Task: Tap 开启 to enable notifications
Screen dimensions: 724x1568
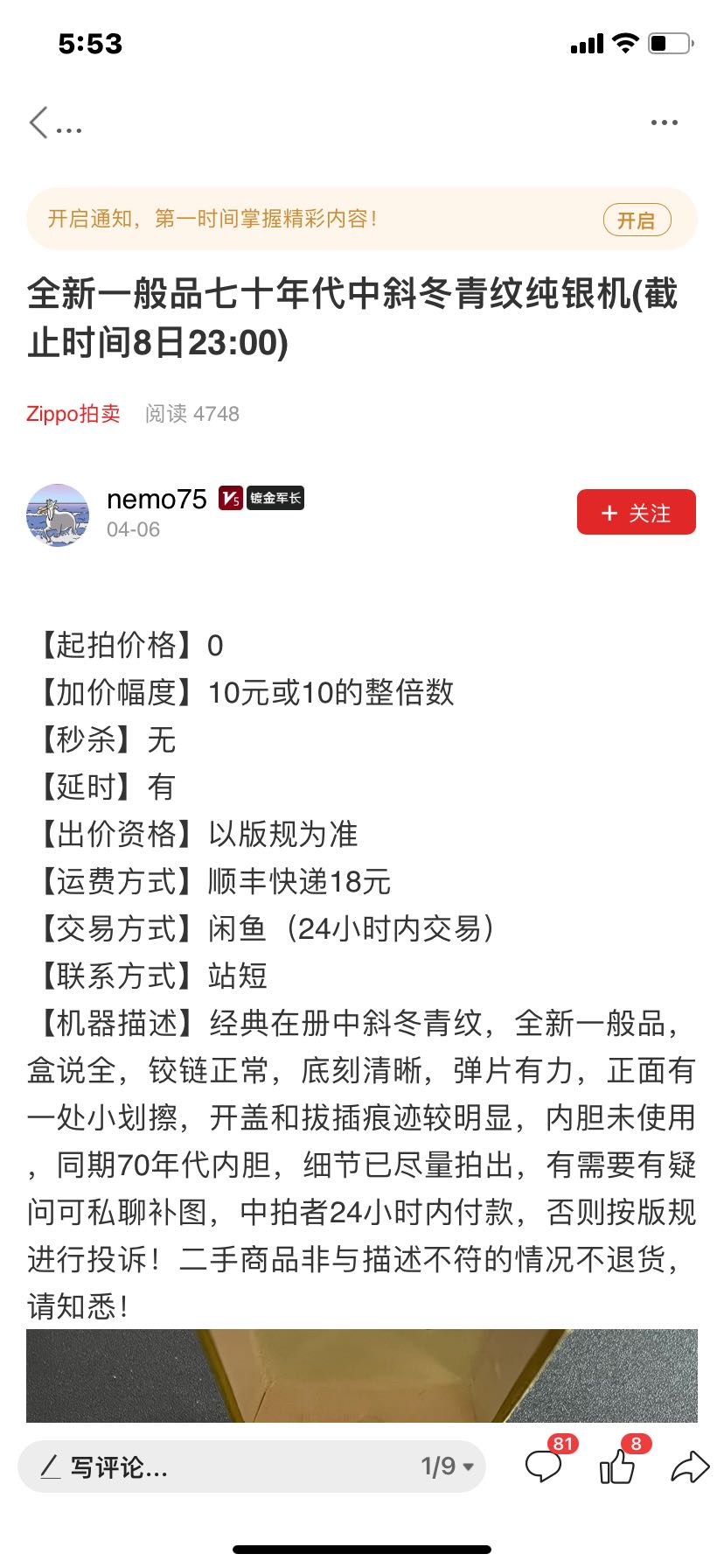Action: tap(637, 220)
